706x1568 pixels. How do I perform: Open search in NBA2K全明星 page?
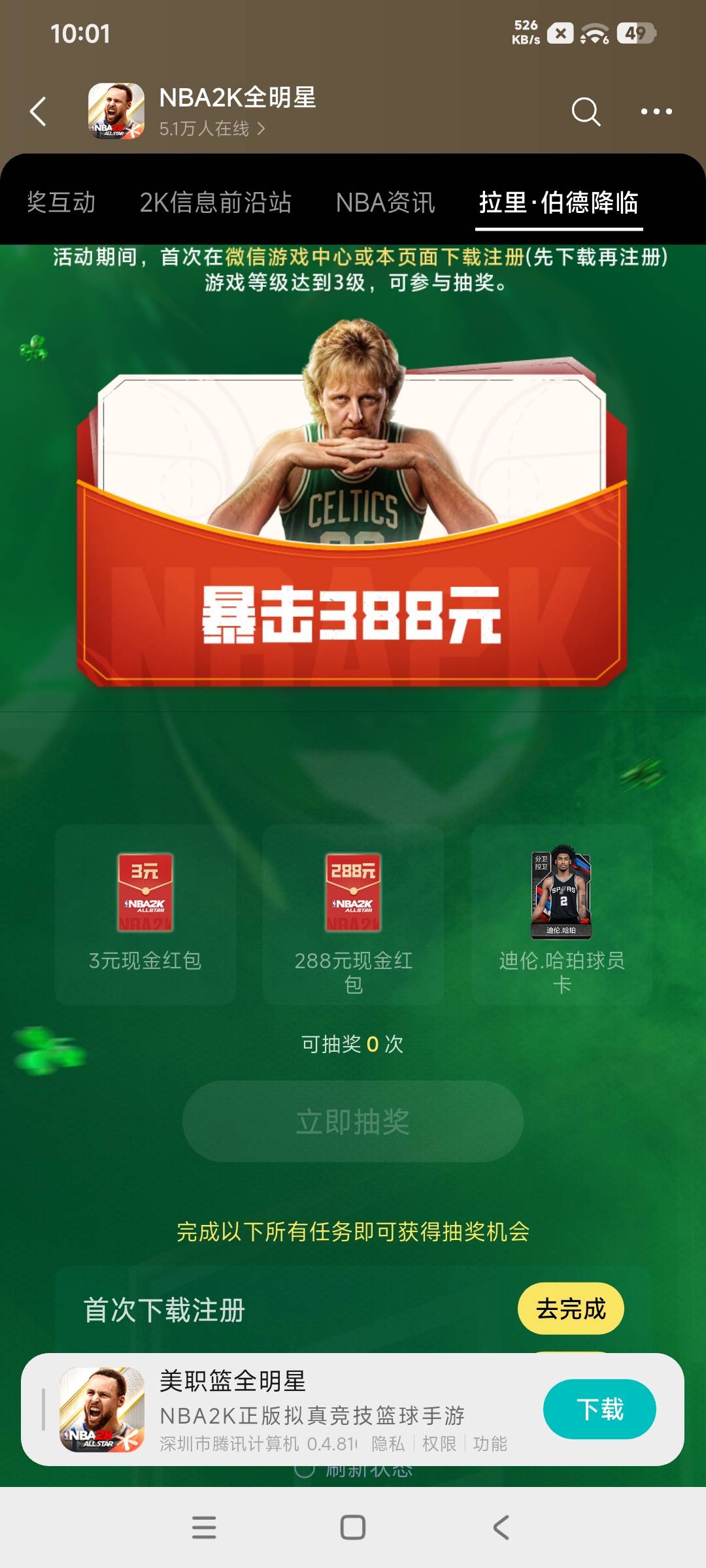tap(586, 111)
